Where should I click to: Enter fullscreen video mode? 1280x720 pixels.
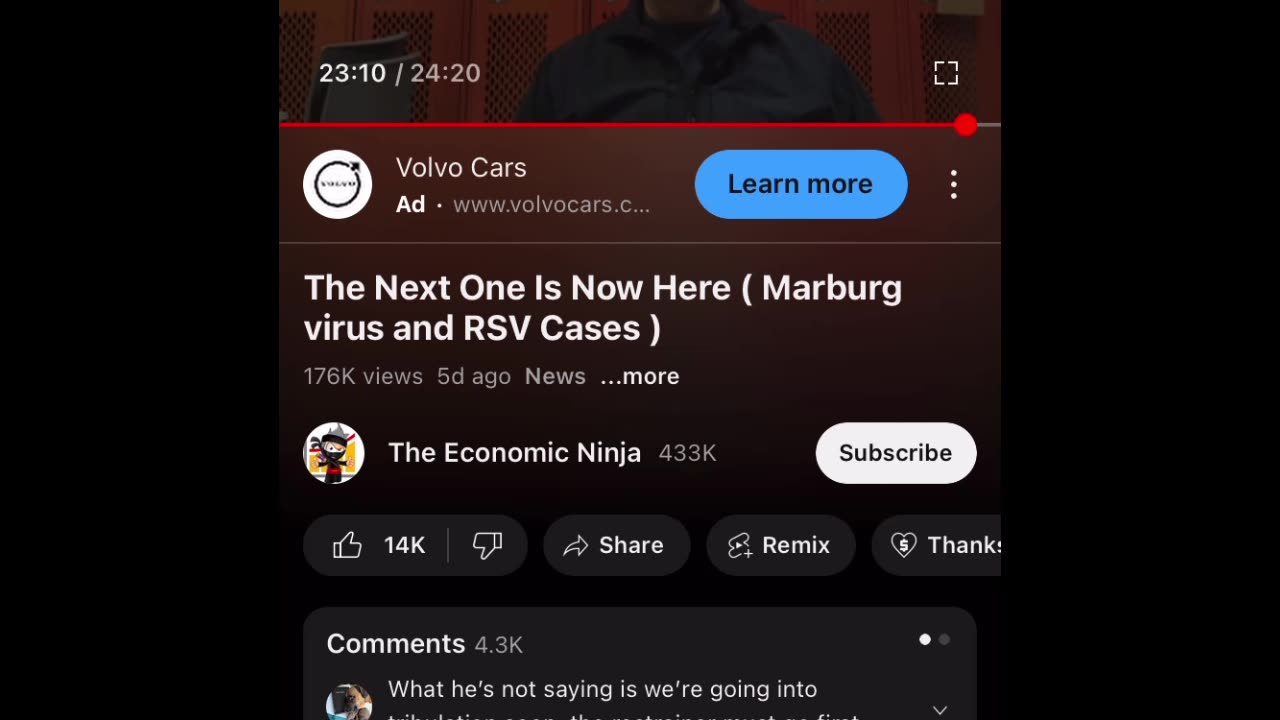coord(945,73)
